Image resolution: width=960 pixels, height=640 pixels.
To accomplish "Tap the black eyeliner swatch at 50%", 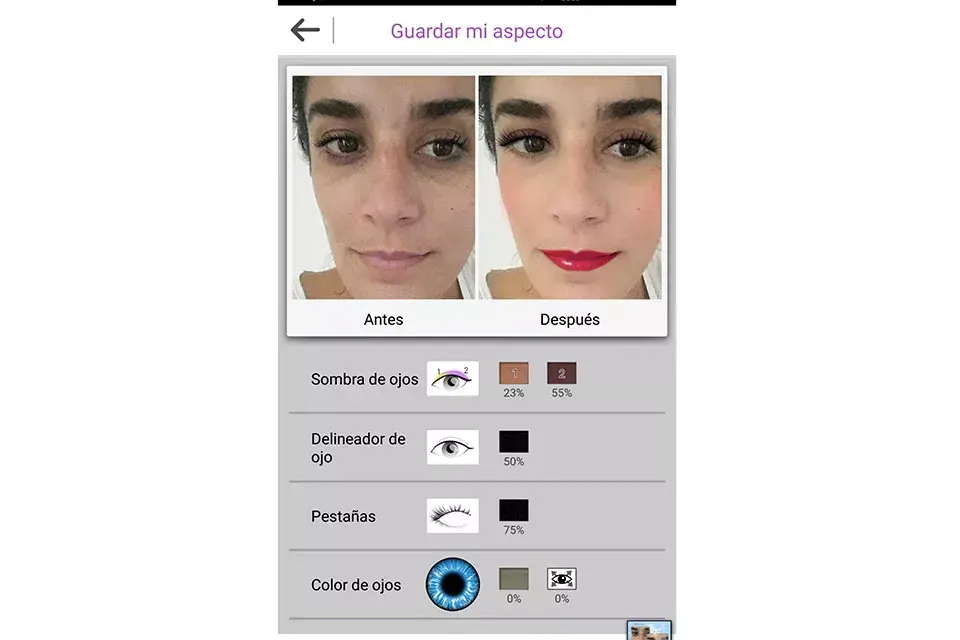I will 513,442.
